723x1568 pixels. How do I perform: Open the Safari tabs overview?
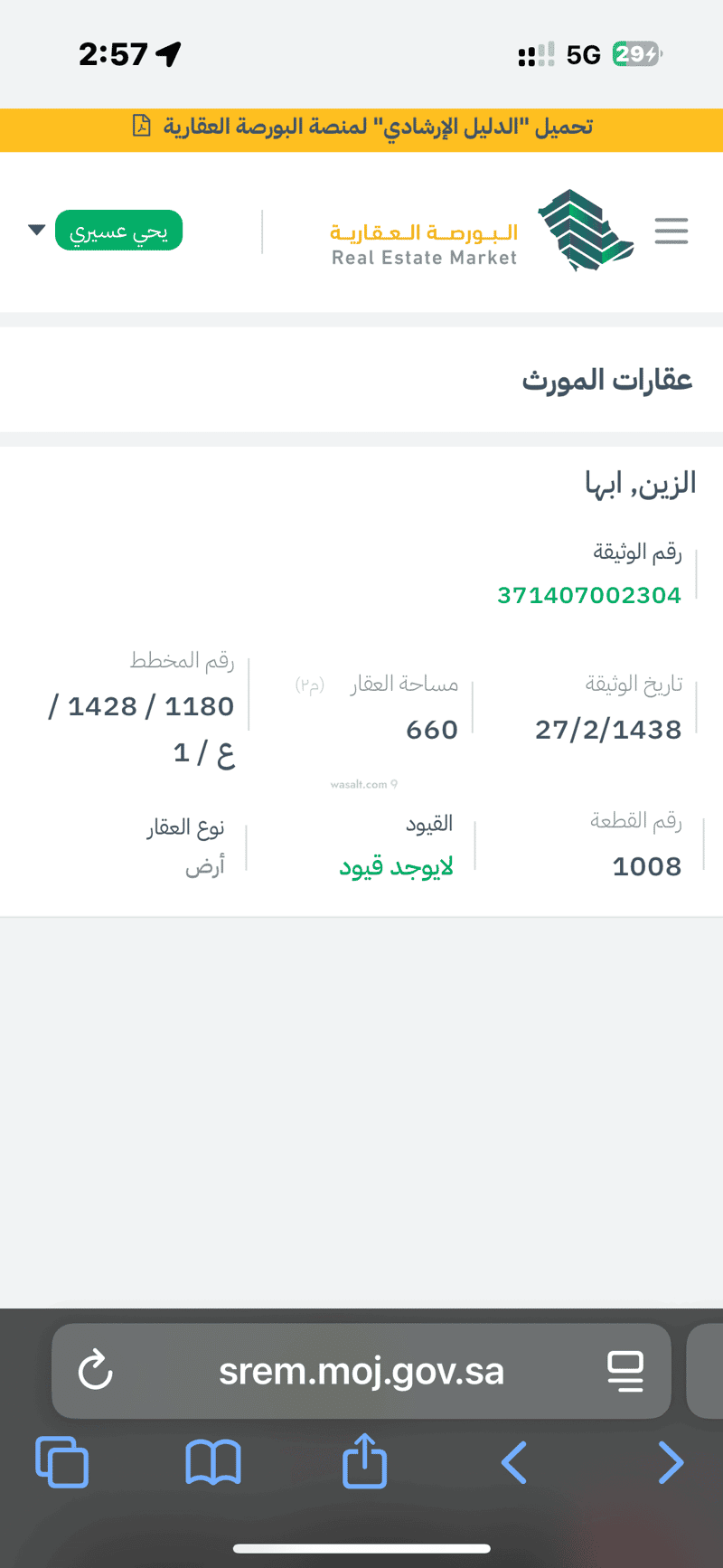[61, 1462]
